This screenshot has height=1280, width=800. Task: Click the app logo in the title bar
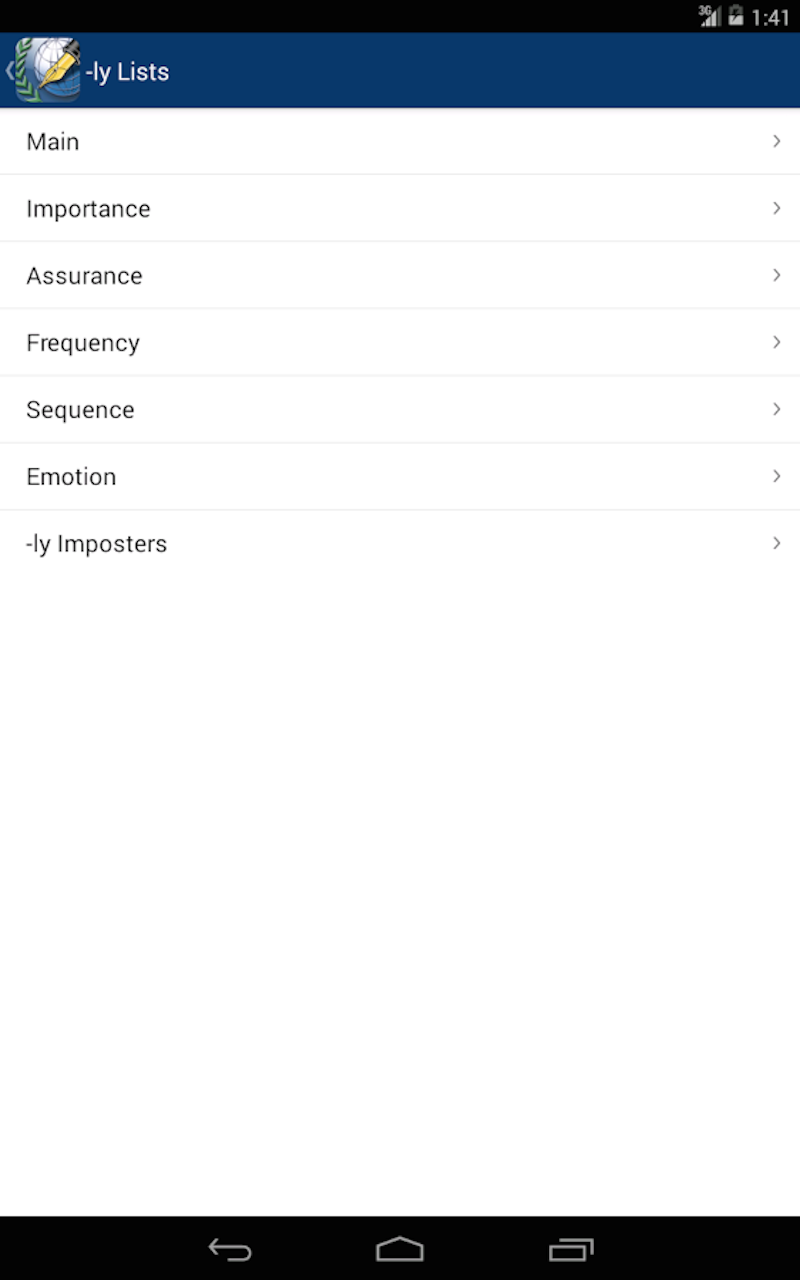44,70
